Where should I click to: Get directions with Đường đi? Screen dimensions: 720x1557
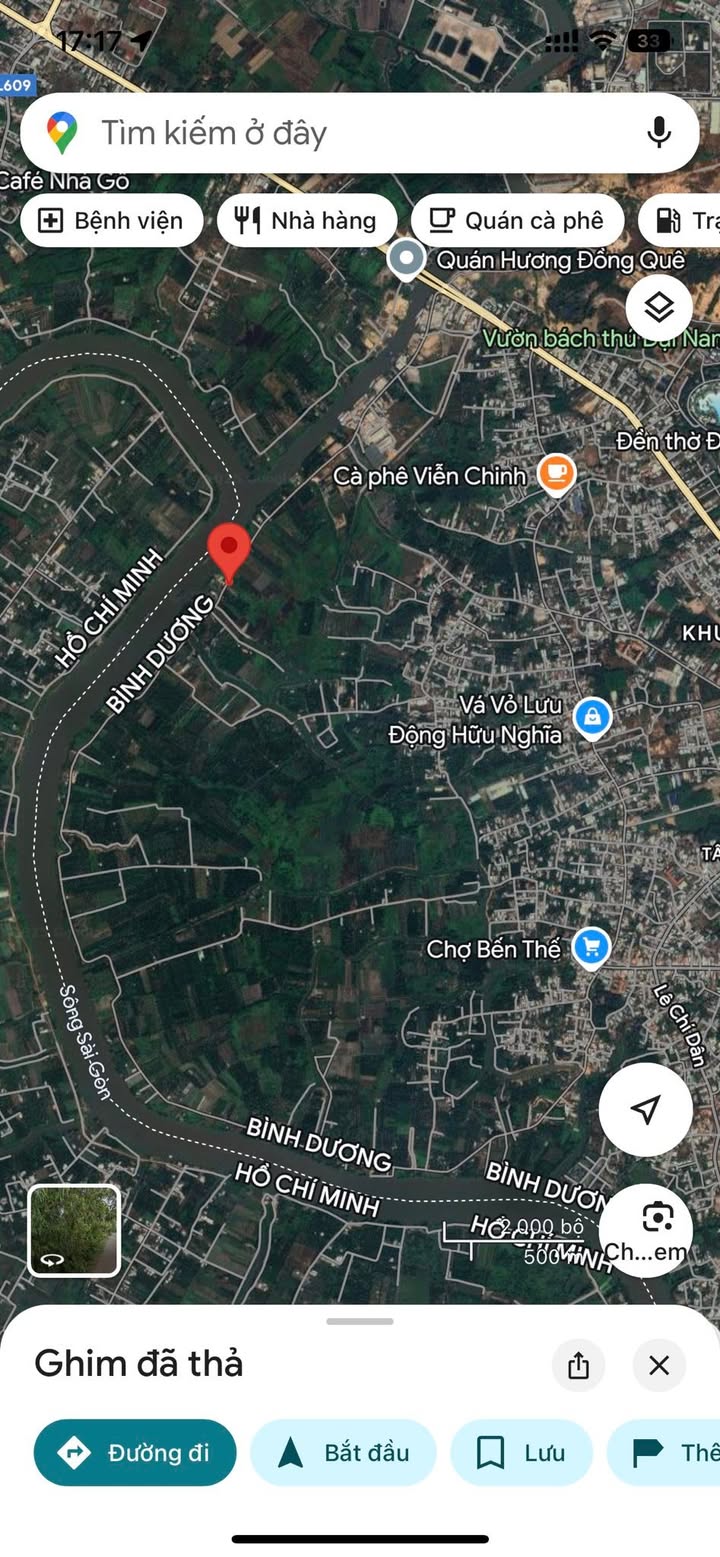click(x=135, y=1452)
